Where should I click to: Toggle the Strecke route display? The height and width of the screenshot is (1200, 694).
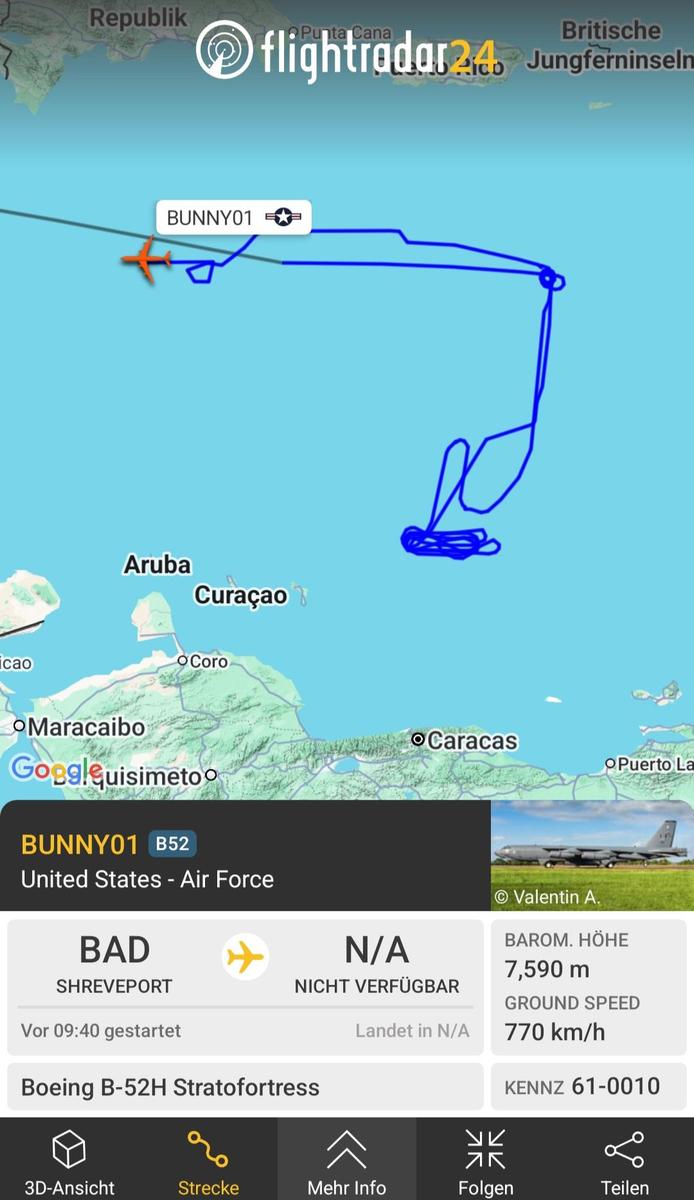[208, 1161]
